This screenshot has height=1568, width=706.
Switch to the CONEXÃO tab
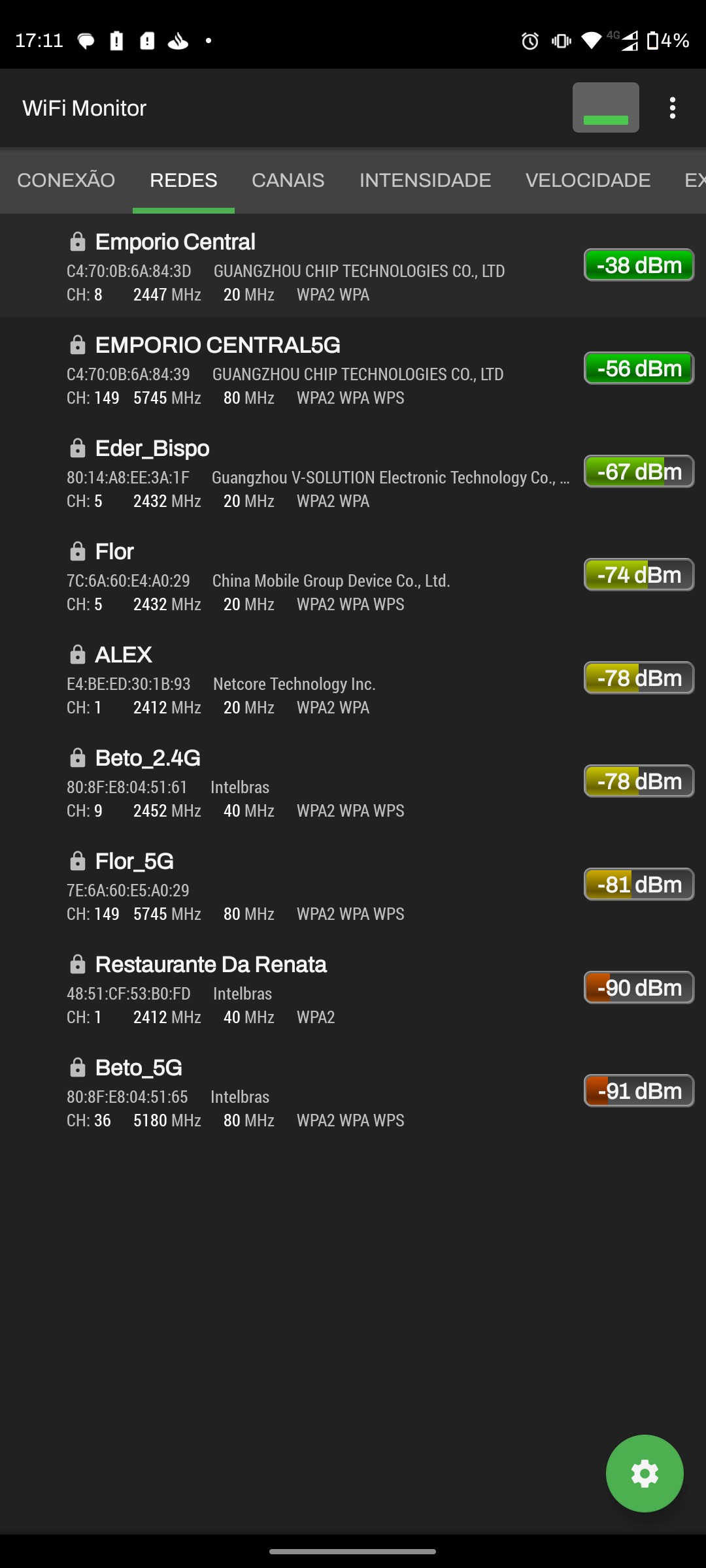click(66, 180)
